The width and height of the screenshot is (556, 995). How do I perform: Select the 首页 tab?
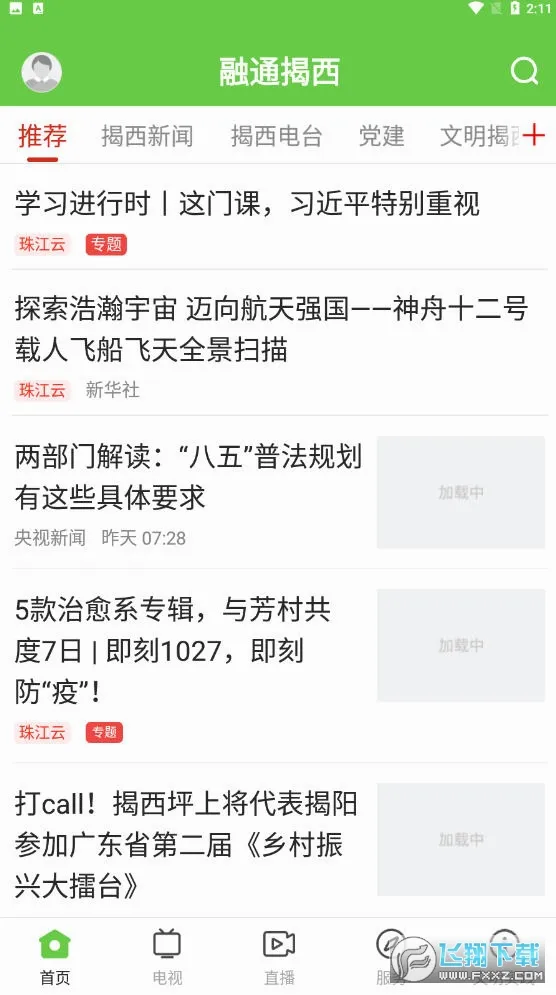(x=55, y=957)
